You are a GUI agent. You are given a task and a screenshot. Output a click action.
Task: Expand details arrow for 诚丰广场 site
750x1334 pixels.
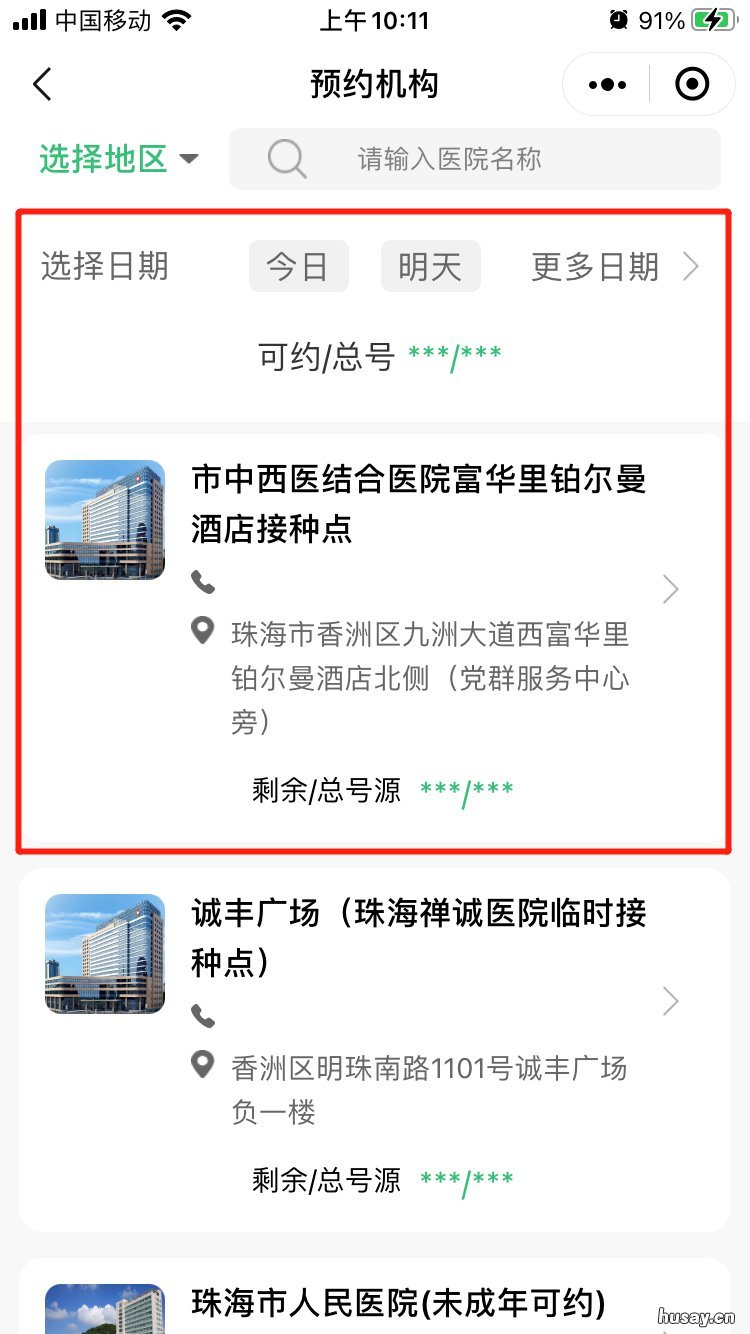click(670, 1000)
